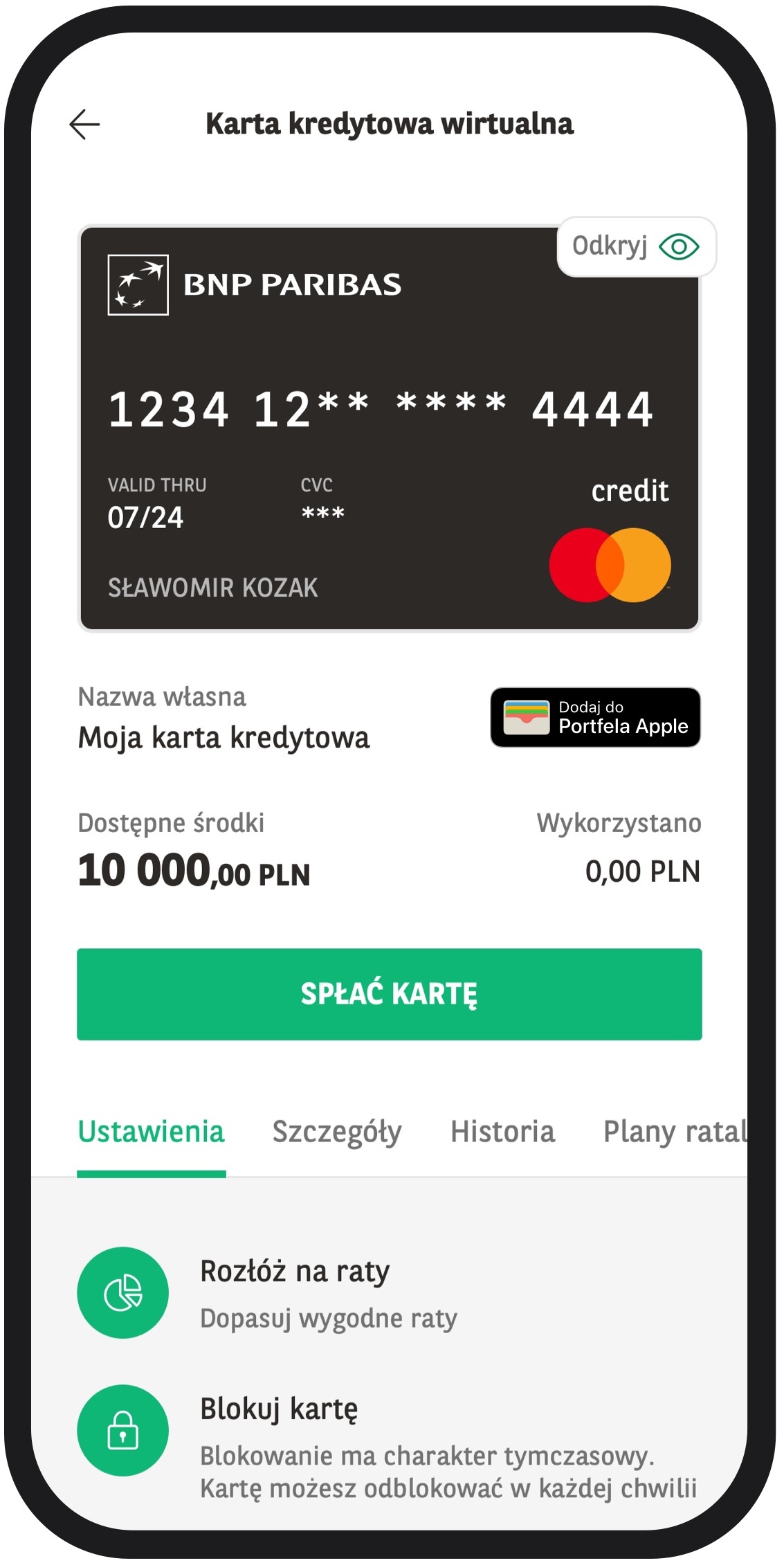Add card via Dodaj do Portfela Apple
This screenshot has width=784, height=1563.
595,717
